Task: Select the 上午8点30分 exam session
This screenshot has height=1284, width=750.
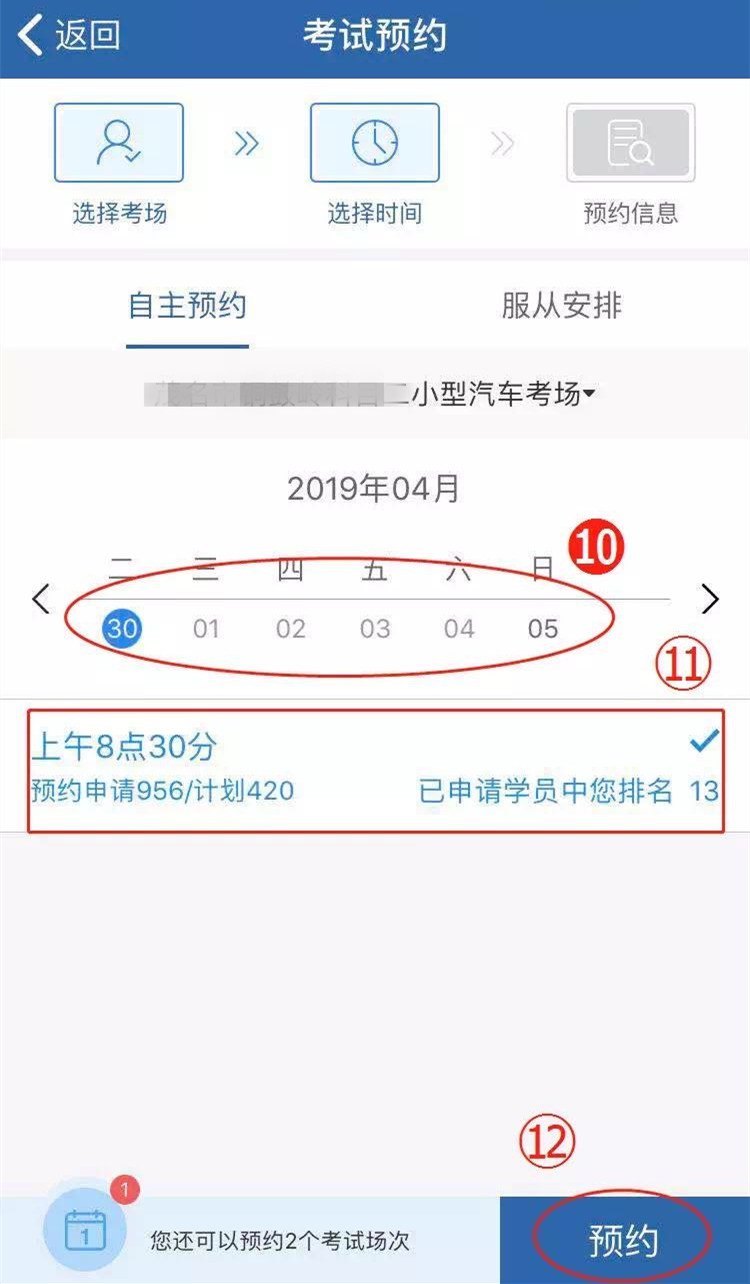Action: click(374, 768)
